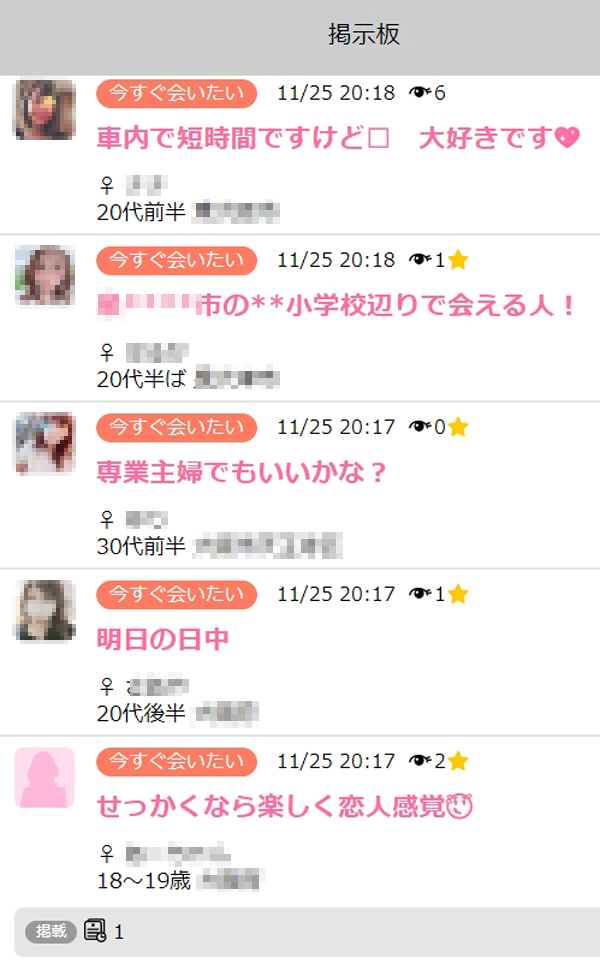Open the post 車内で短時間ですけど
600x964 pixels.
click(337, 137)
